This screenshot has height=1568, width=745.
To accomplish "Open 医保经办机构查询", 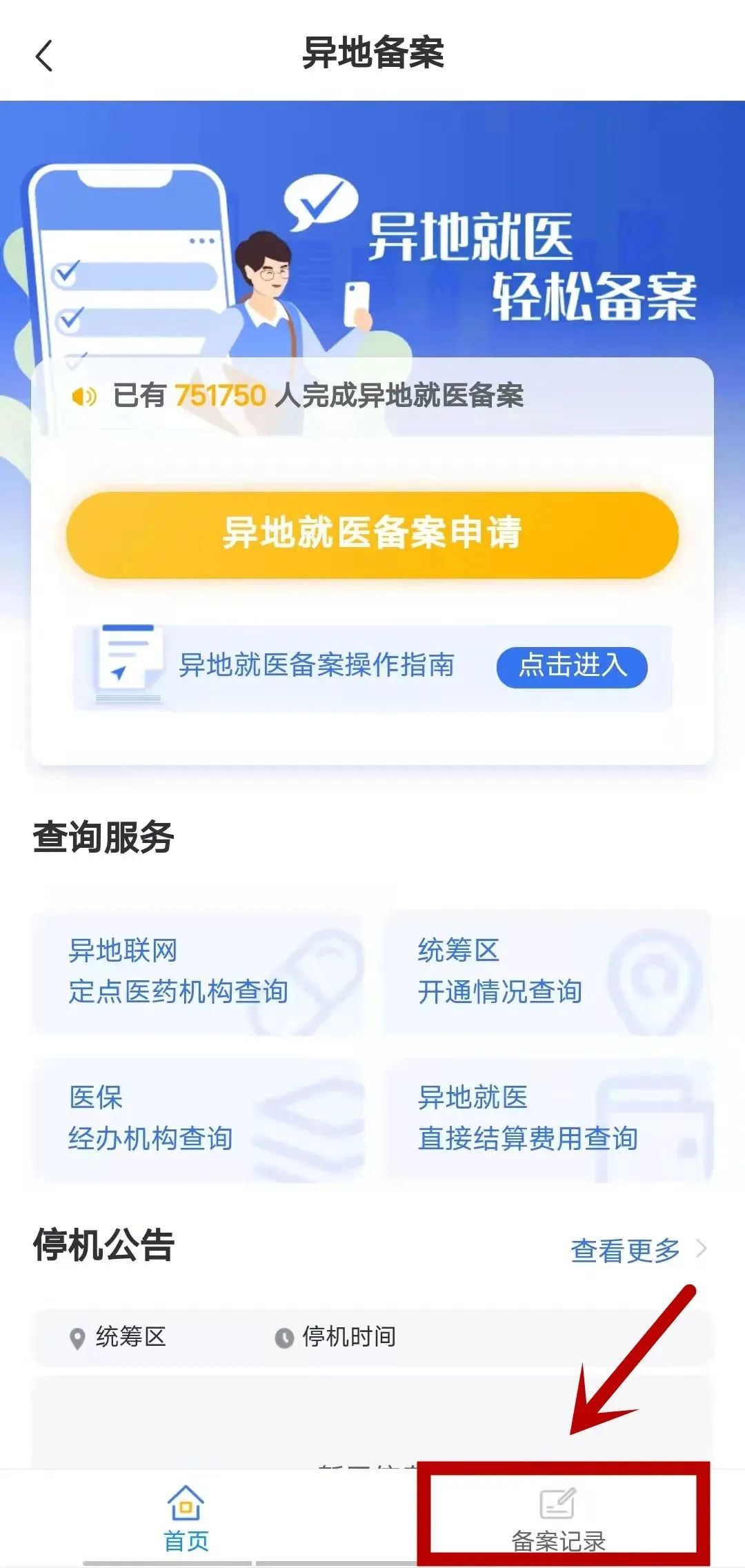I will 197,1118.
